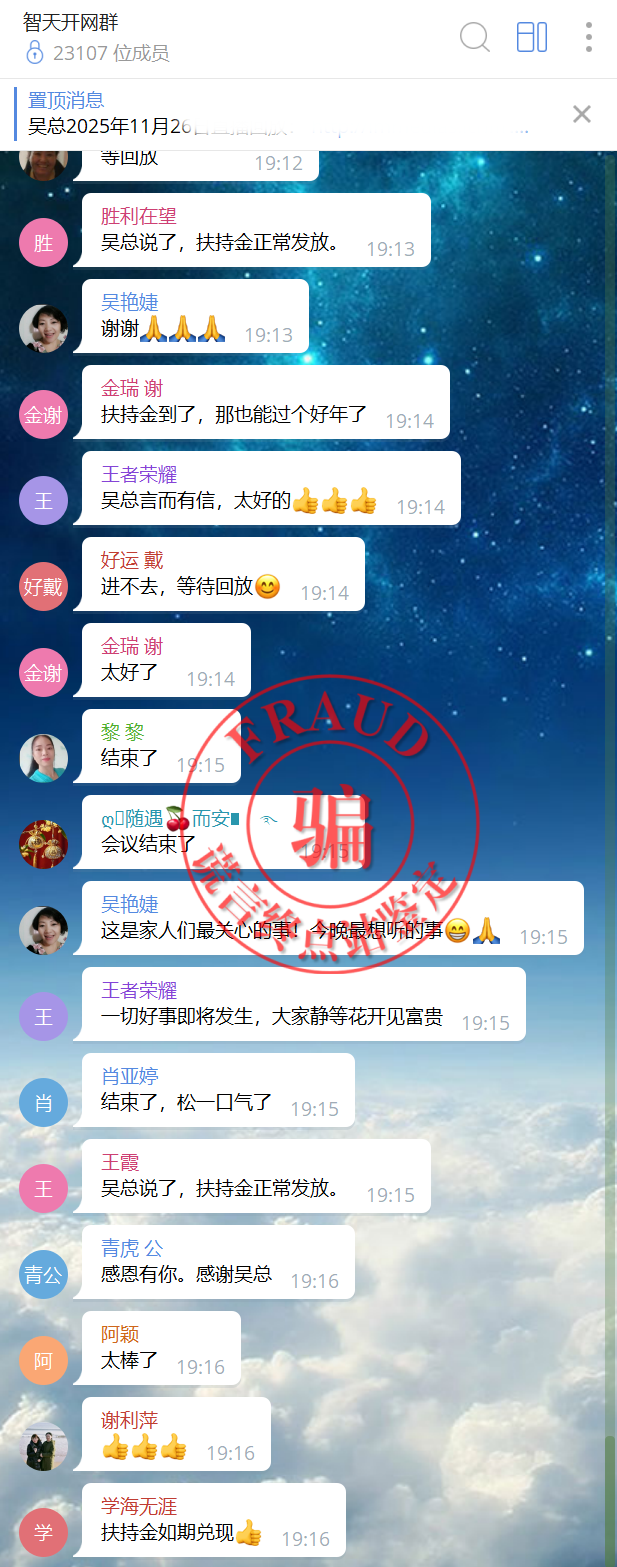Toggle the side column layout icon
Image resolution: width=617 pixels, height=1567 pixels.
pyautogui.click(x=531, y=38)
